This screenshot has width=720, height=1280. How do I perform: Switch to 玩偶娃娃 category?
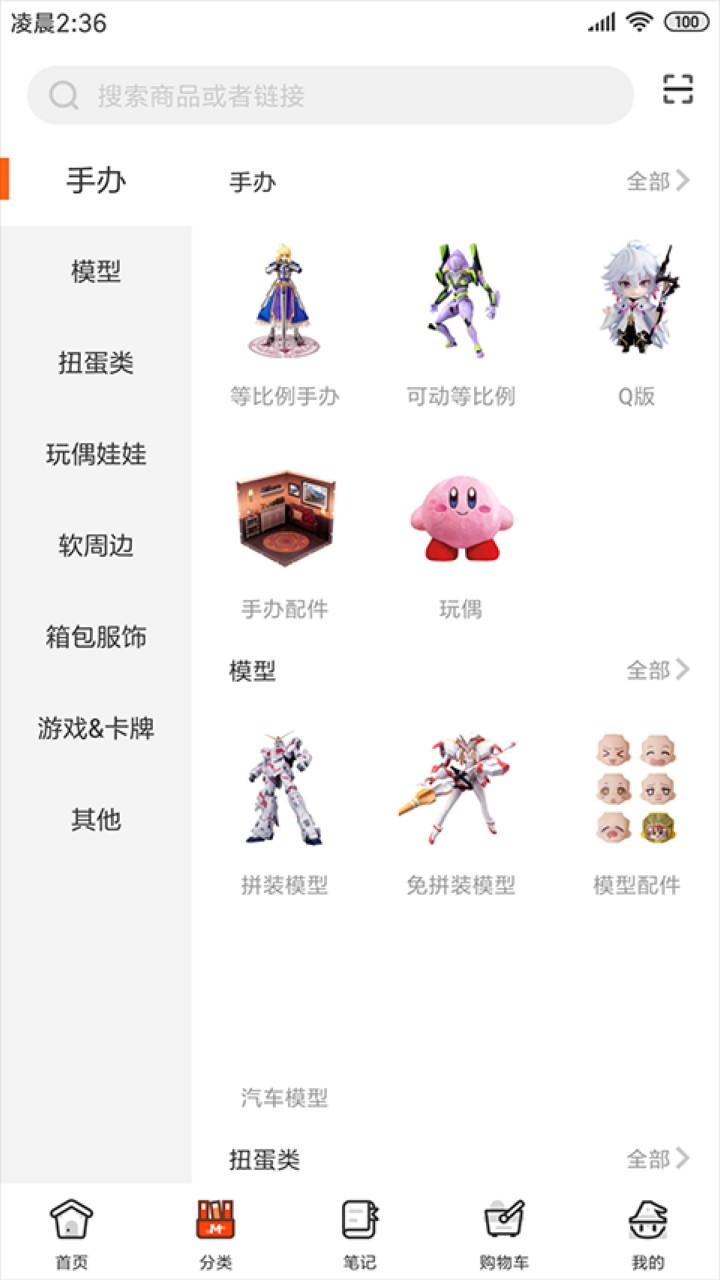click(x=96, y=454)
